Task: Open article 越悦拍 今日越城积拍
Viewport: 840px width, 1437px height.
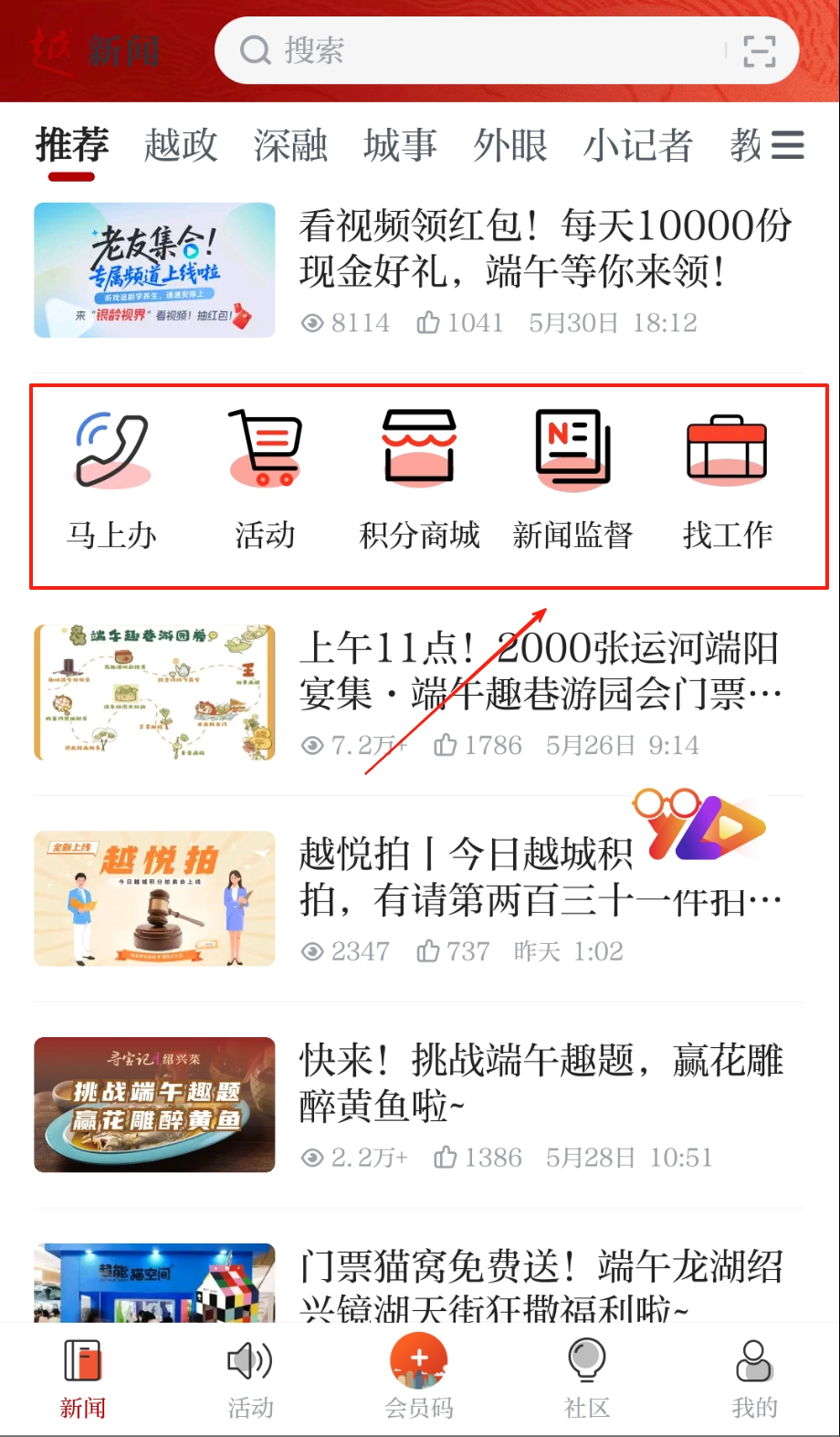Action: tap(466, 878)
